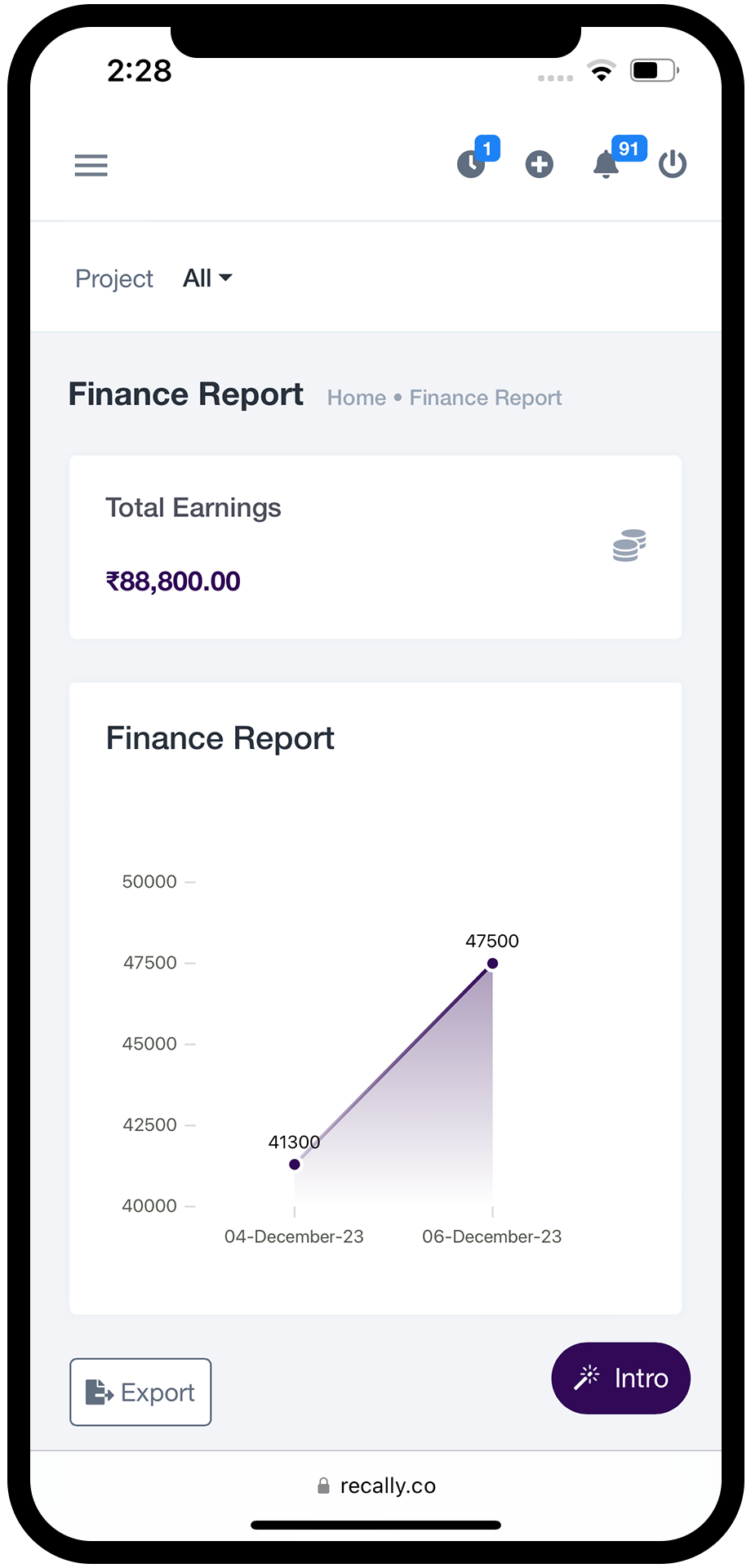Open the hamburger drawer menu
This screenshot has height=1568, width=751.
(91, 165)
